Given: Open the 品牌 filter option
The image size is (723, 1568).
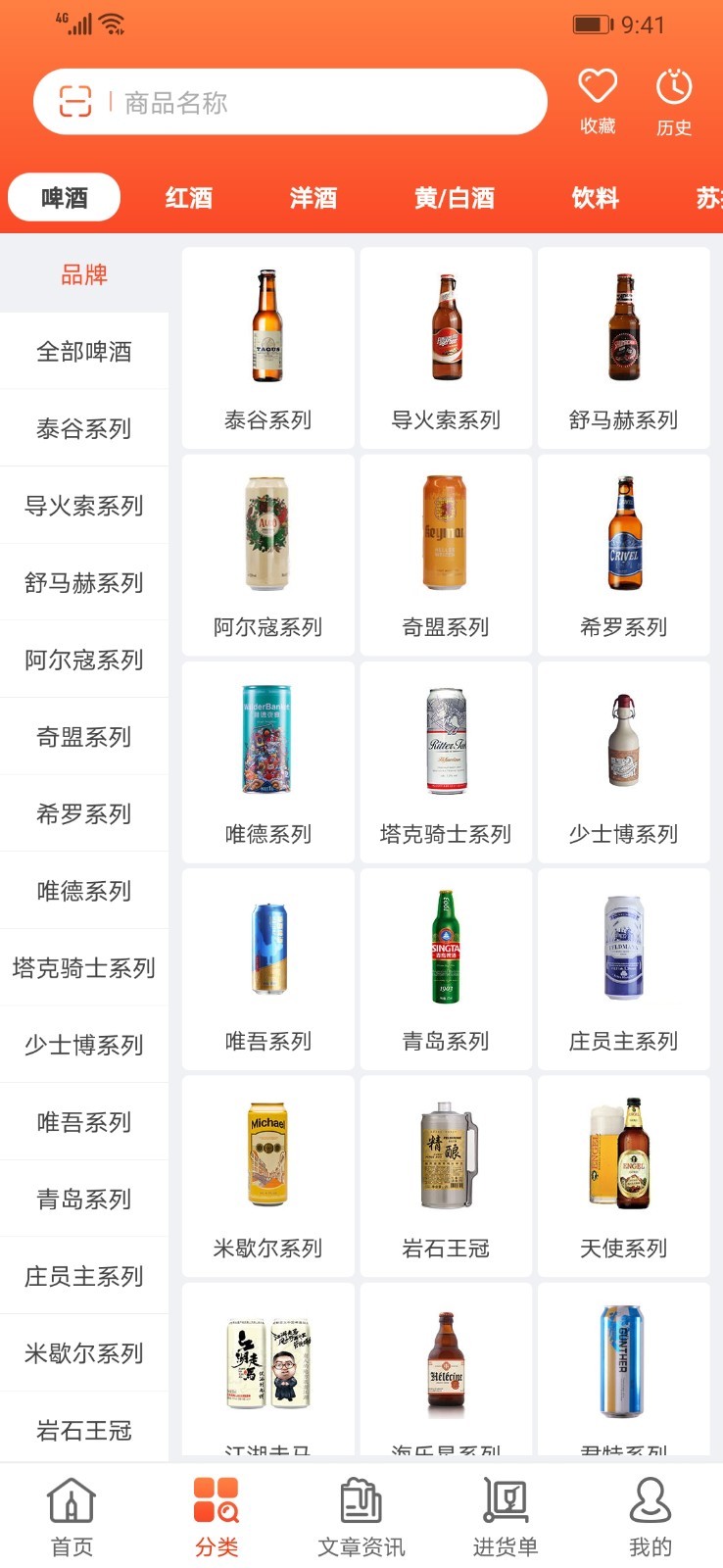Looking at the screenshot, I should point(84,275).
